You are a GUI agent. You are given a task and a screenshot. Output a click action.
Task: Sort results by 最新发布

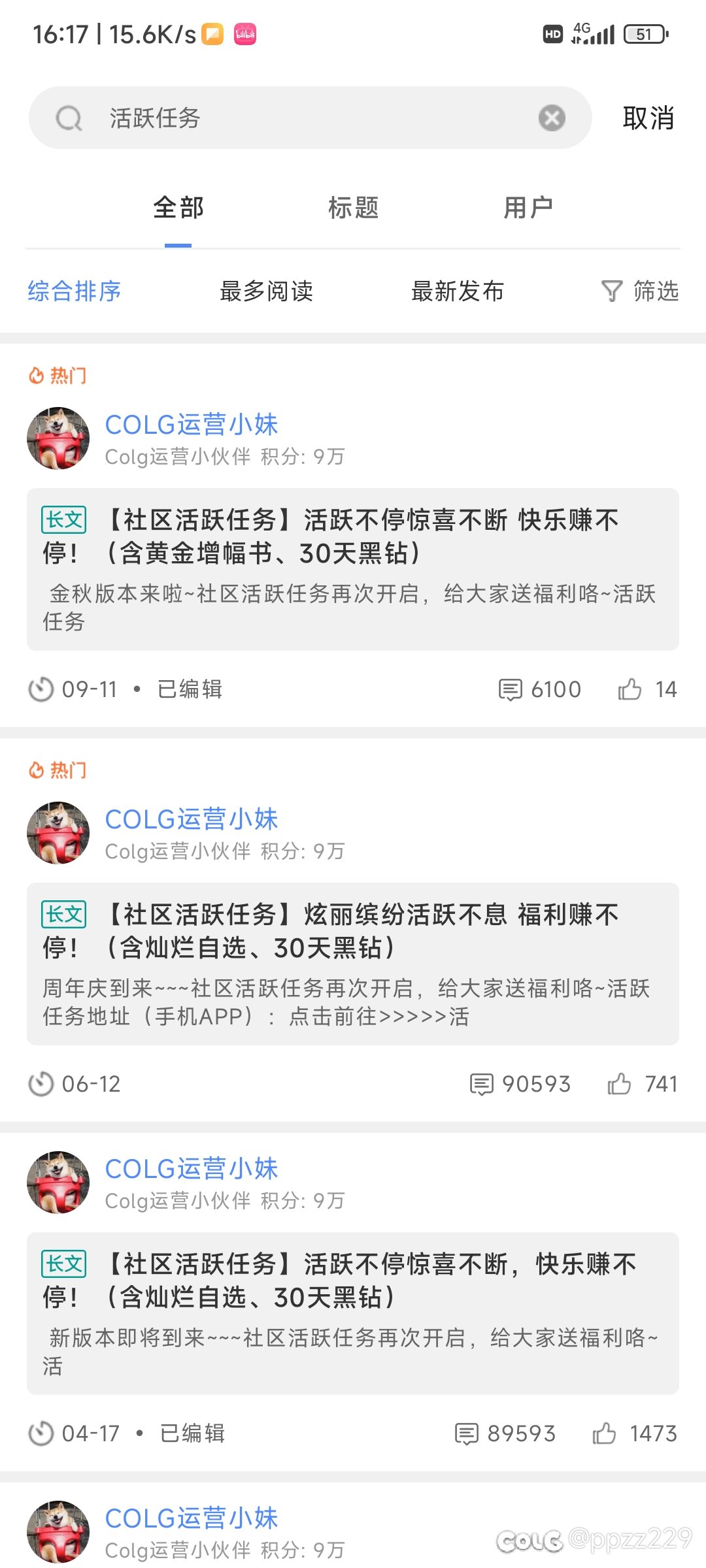(458, 291)
